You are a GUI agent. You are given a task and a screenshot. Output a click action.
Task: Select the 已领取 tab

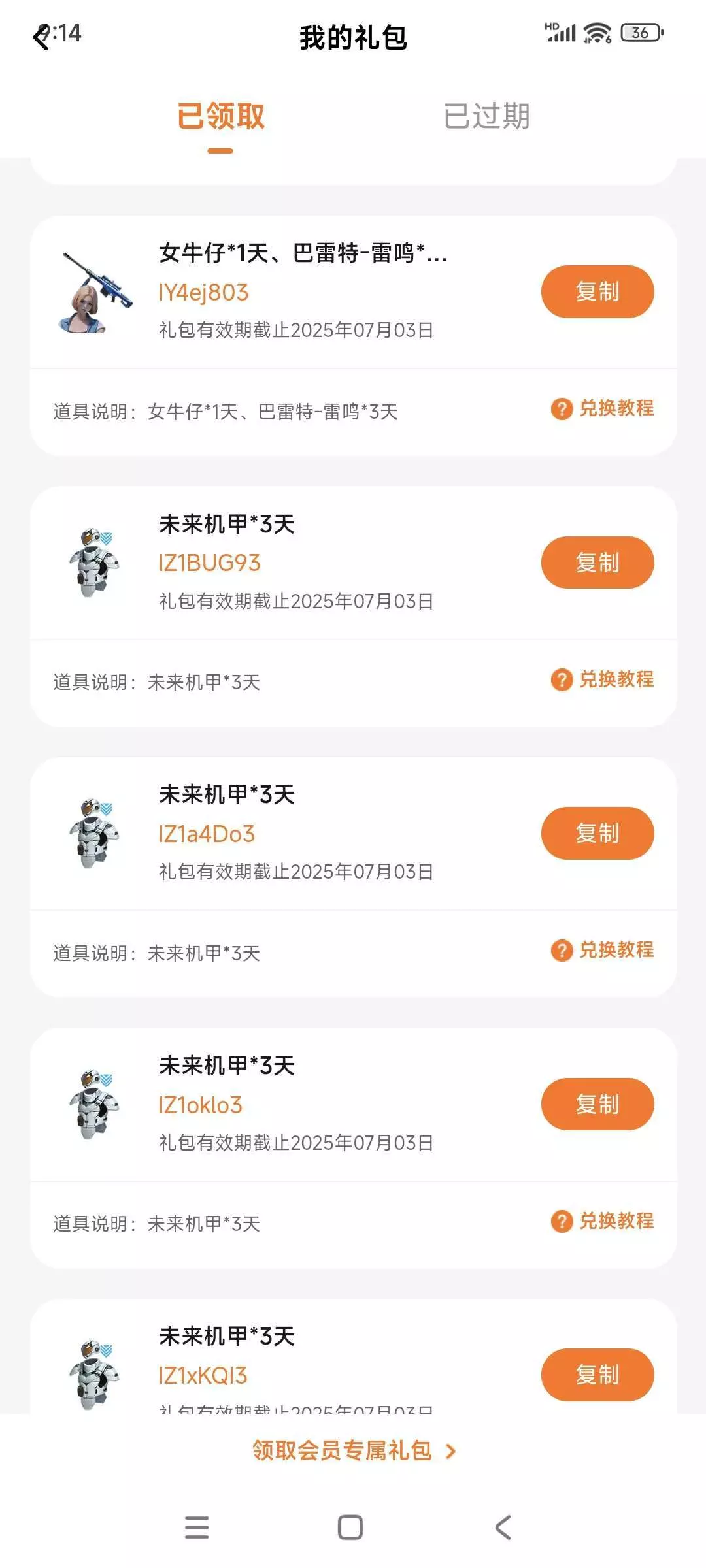(221, 117)
